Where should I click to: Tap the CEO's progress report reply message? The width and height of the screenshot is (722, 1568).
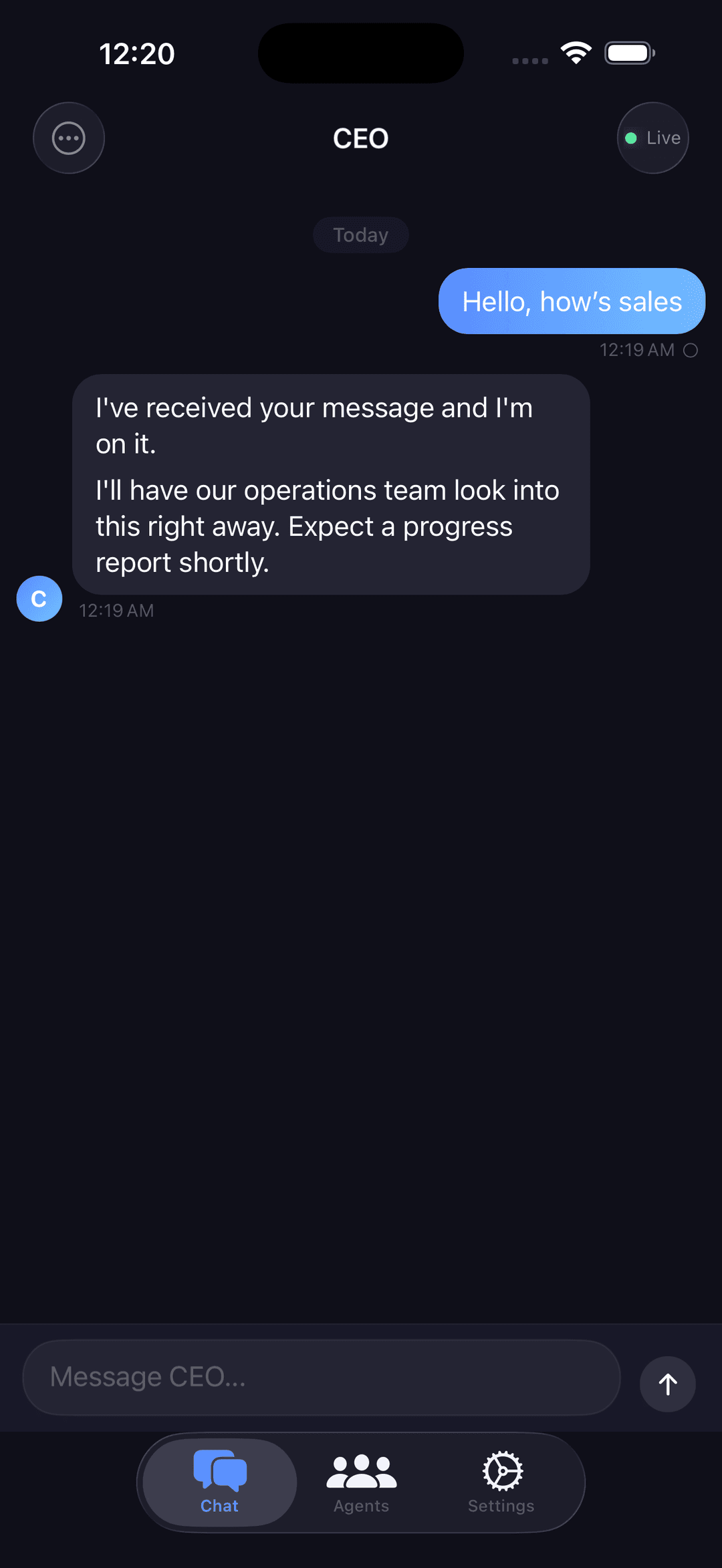click(x=331, y=484)
